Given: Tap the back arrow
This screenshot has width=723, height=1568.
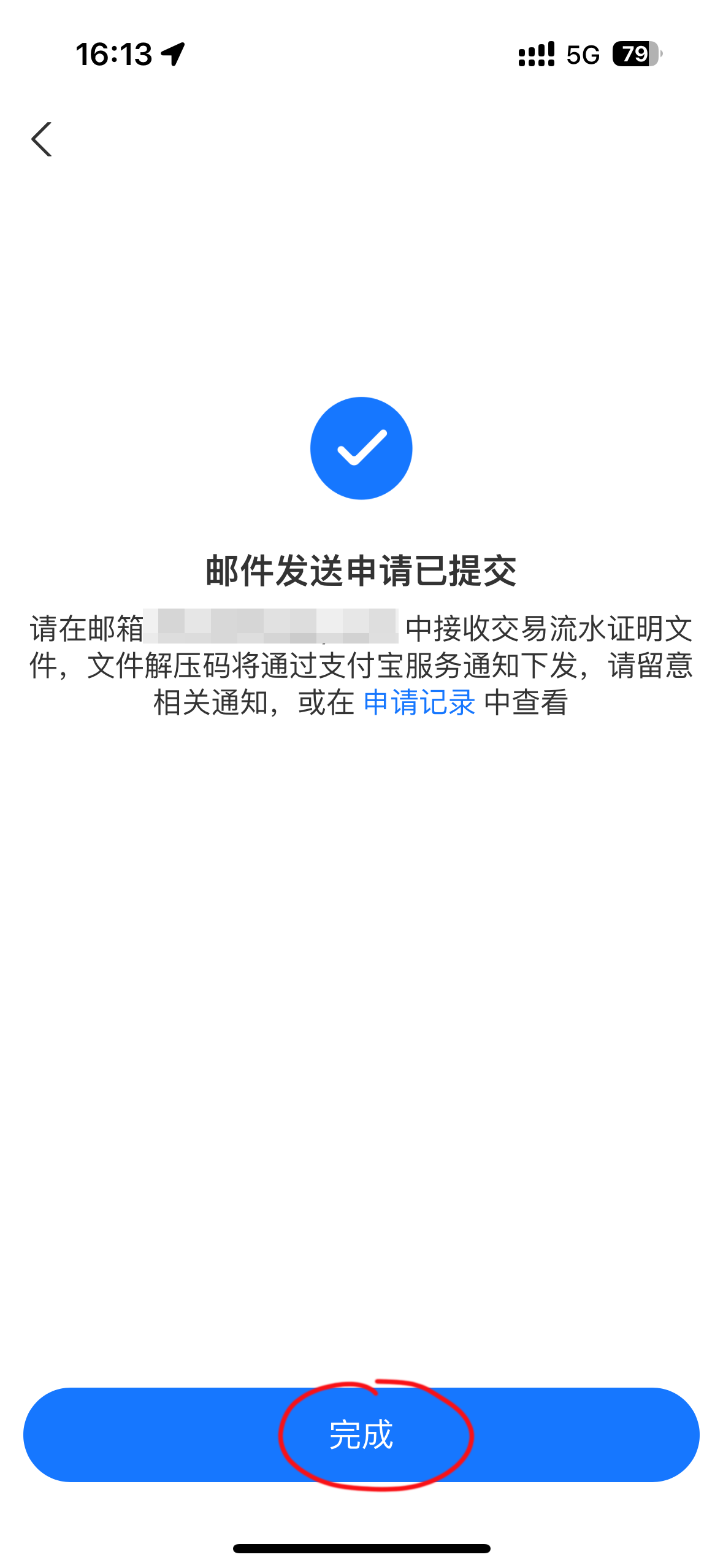Looking at the screenshot, I should (x=42, y=139).
